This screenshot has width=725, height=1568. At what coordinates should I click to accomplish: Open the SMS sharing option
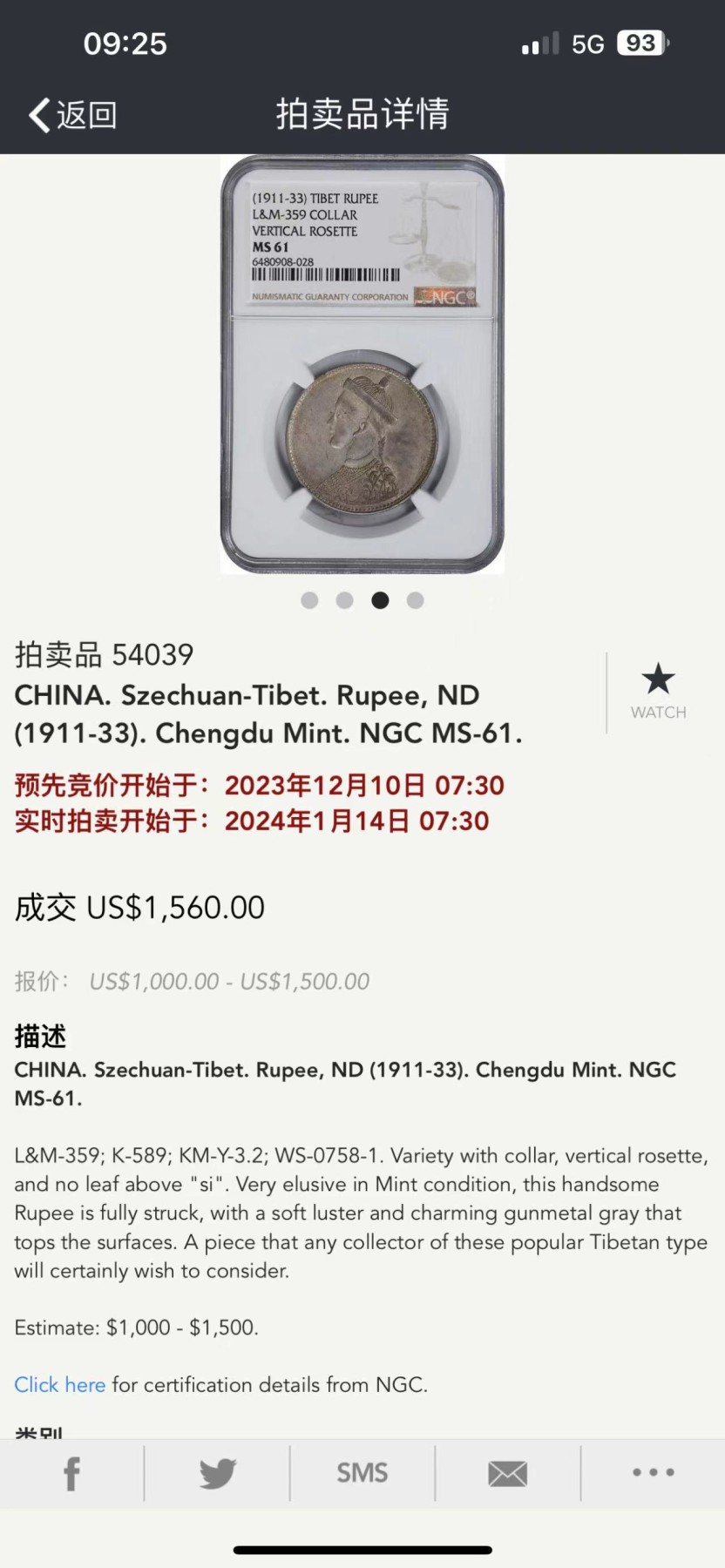click(362, 1472)
